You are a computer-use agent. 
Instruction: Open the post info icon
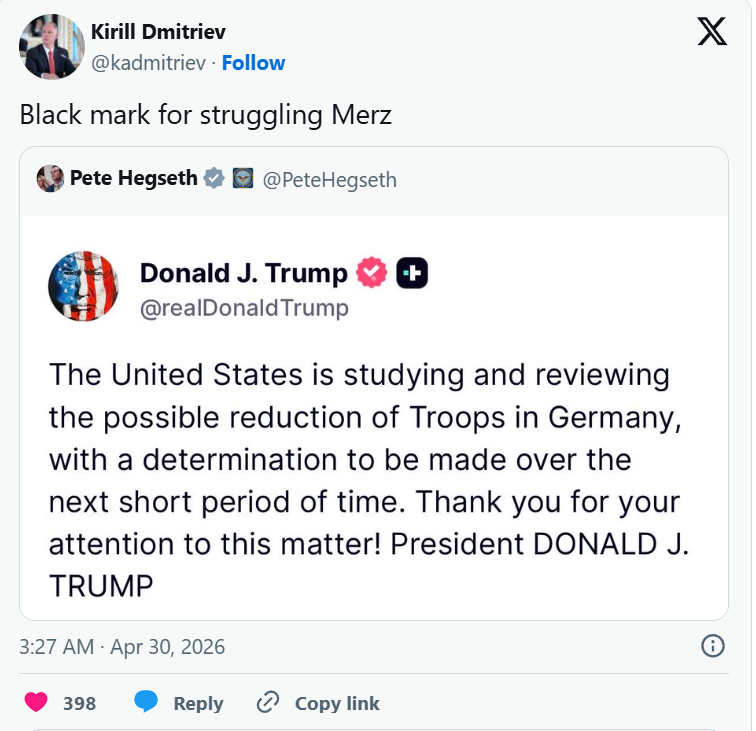click(713, 646)
